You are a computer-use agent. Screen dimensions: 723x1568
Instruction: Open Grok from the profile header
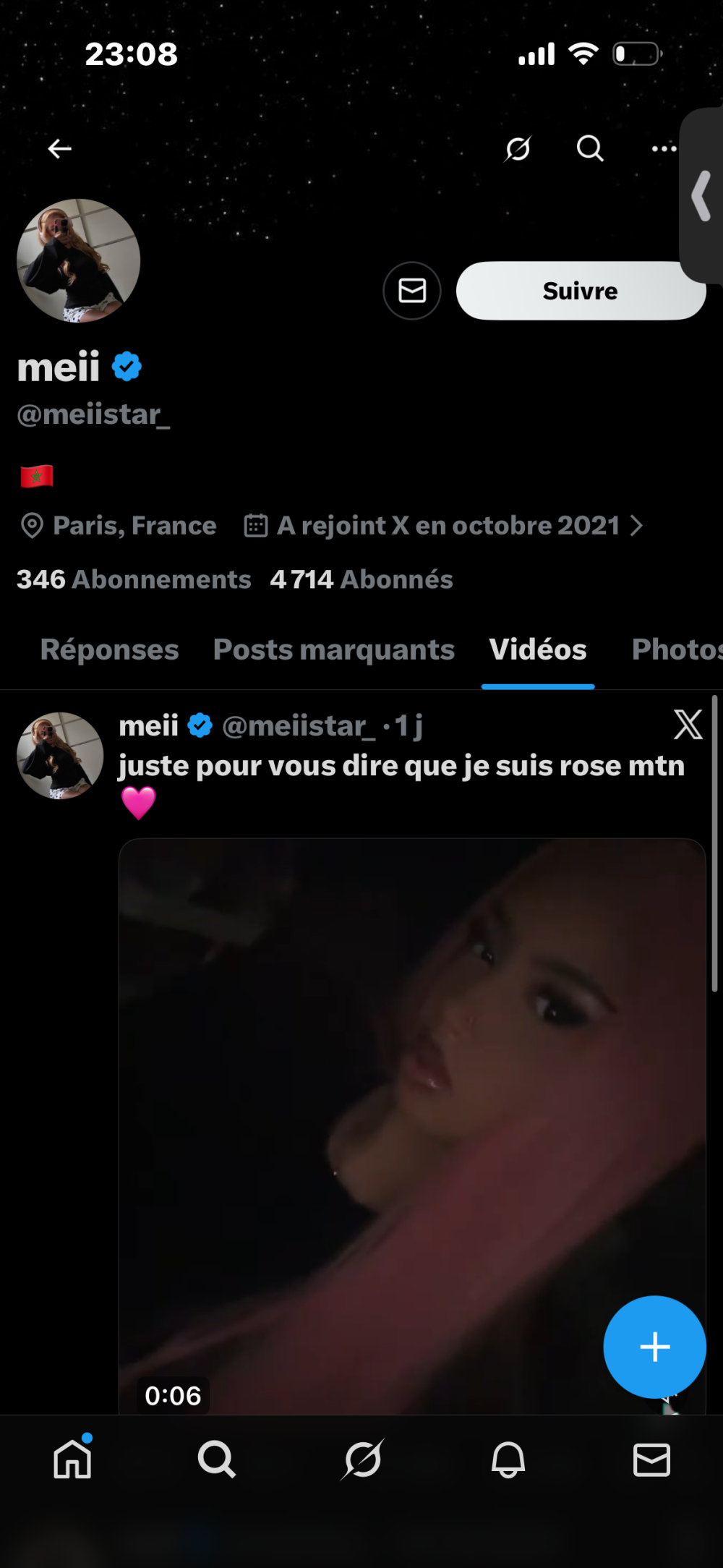tap(518, 149)
